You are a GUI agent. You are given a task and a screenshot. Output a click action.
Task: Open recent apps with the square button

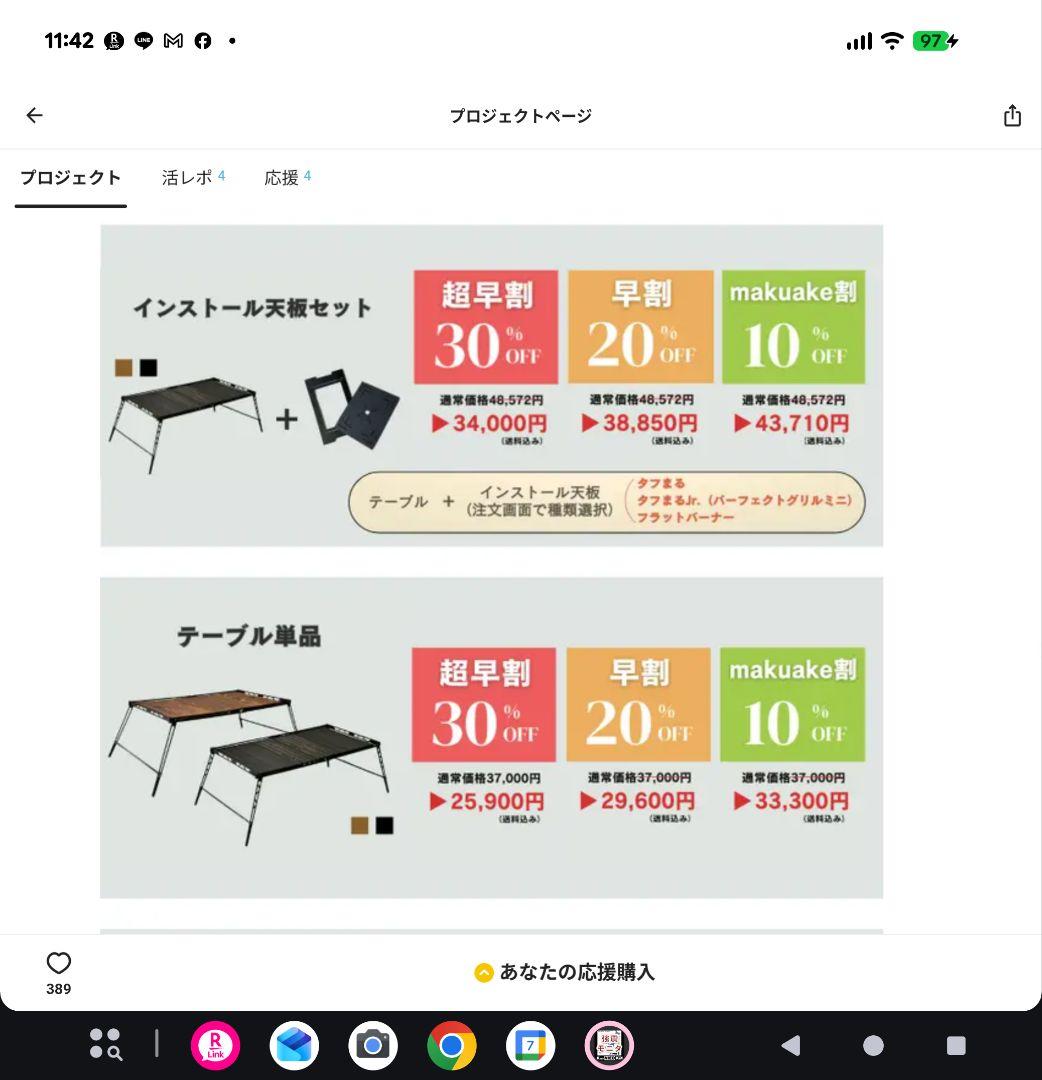click(x=956, y=1045)
